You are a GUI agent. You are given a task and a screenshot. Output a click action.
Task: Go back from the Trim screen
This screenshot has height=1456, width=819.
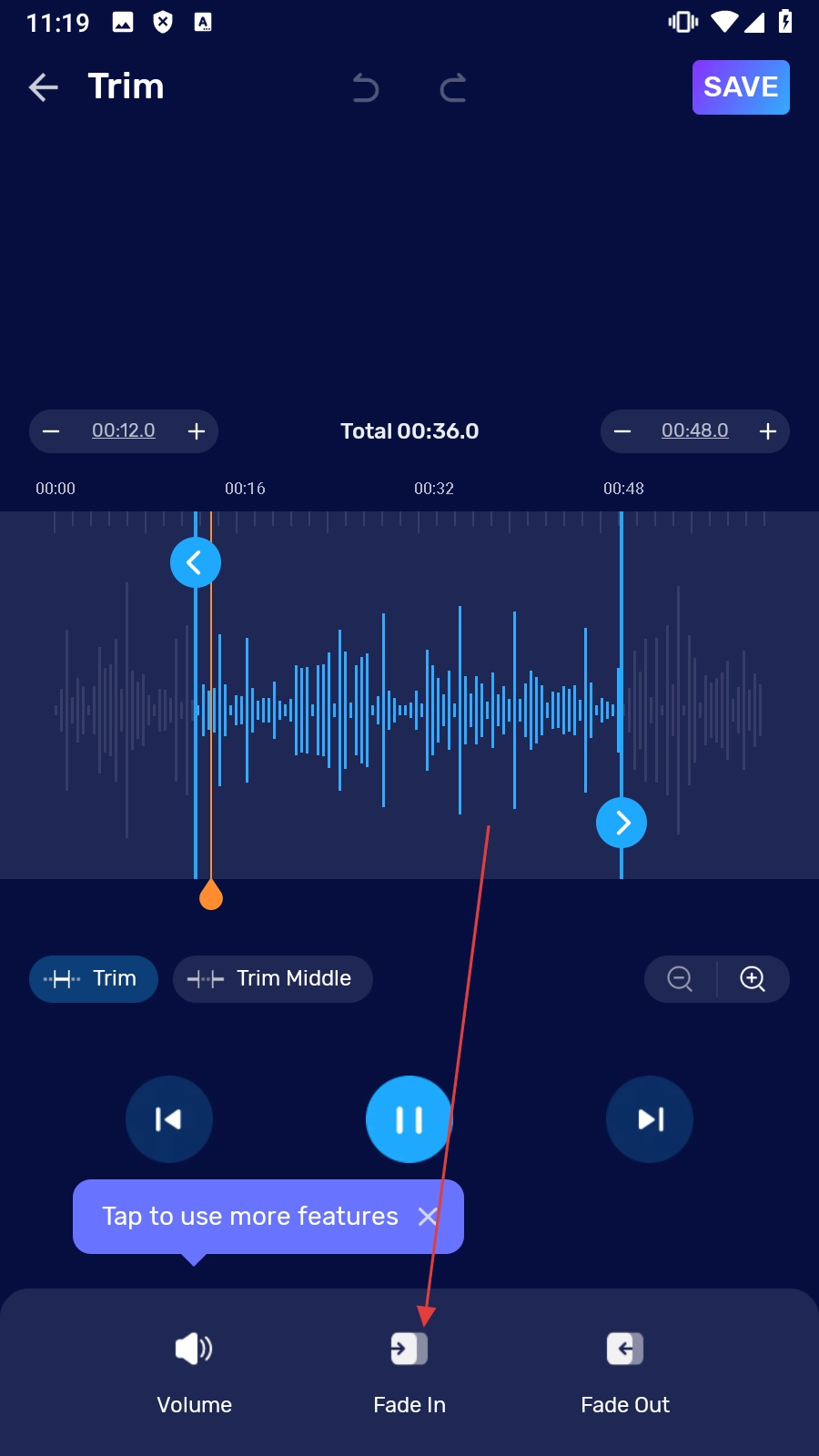point(43,87)
